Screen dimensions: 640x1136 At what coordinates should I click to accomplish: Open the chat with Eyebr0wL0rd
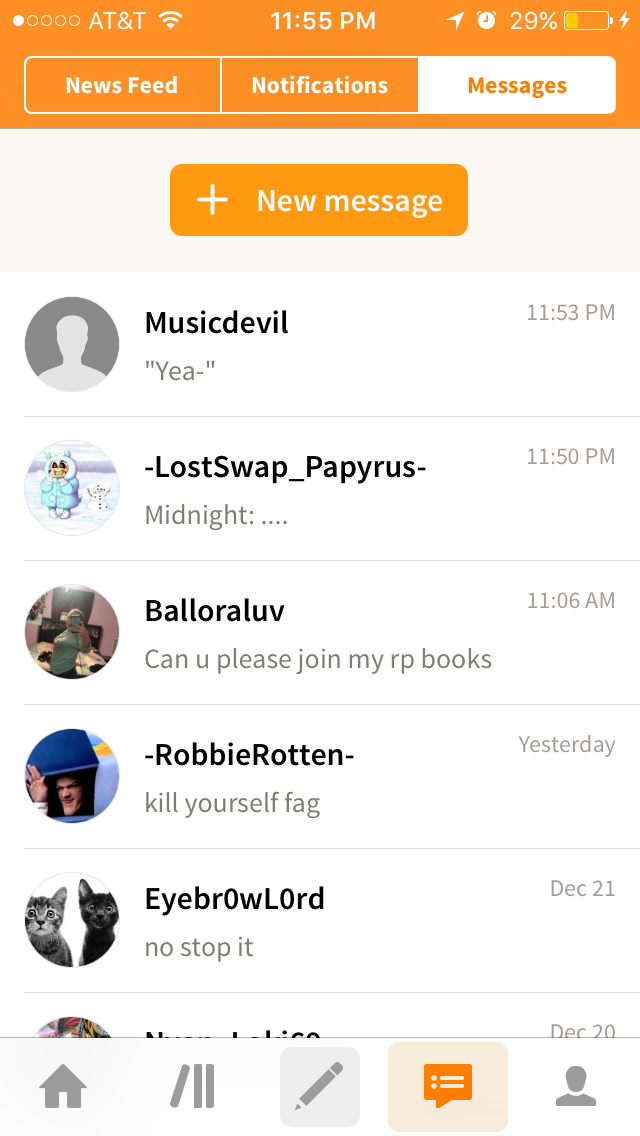[x=320, y=921]
